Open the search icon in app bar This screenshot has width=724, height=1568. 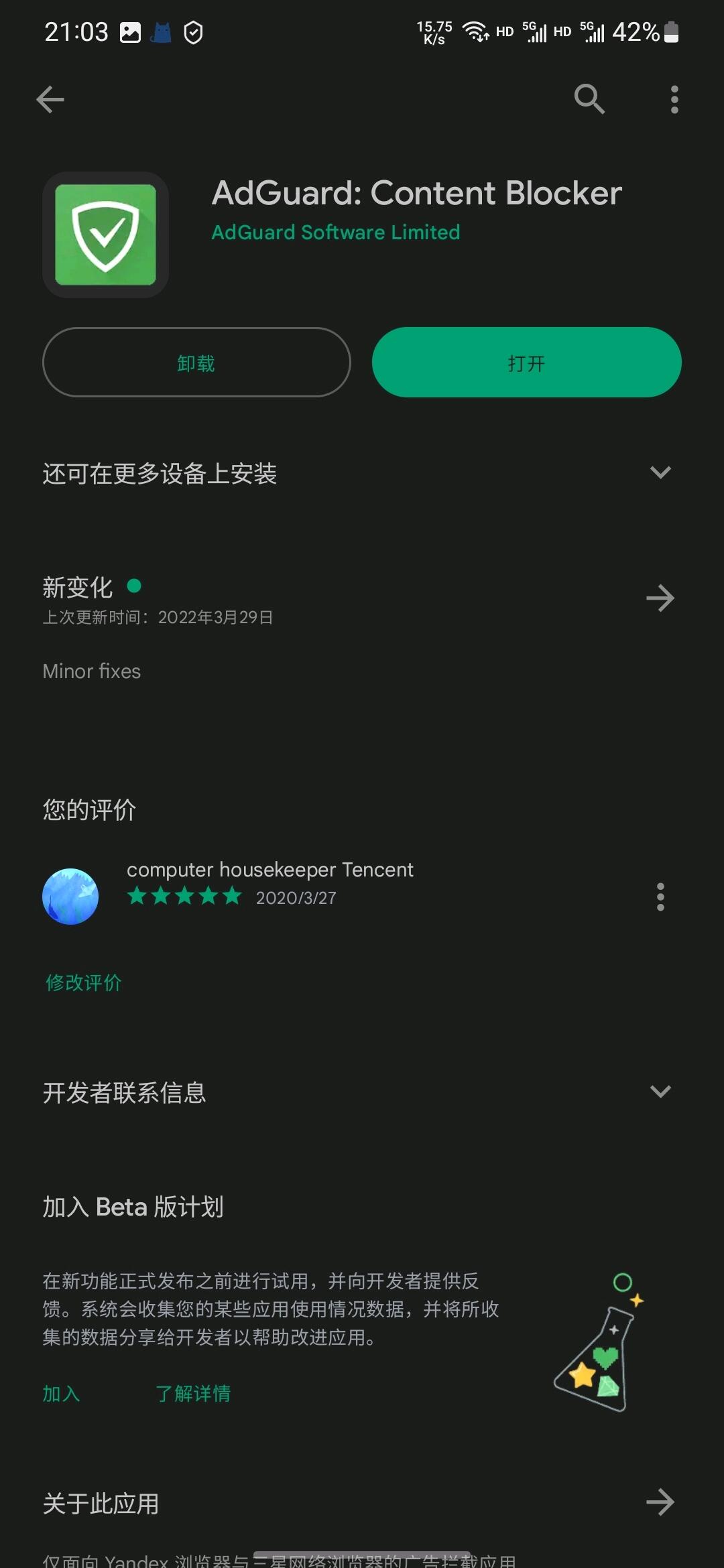point(589,99)
